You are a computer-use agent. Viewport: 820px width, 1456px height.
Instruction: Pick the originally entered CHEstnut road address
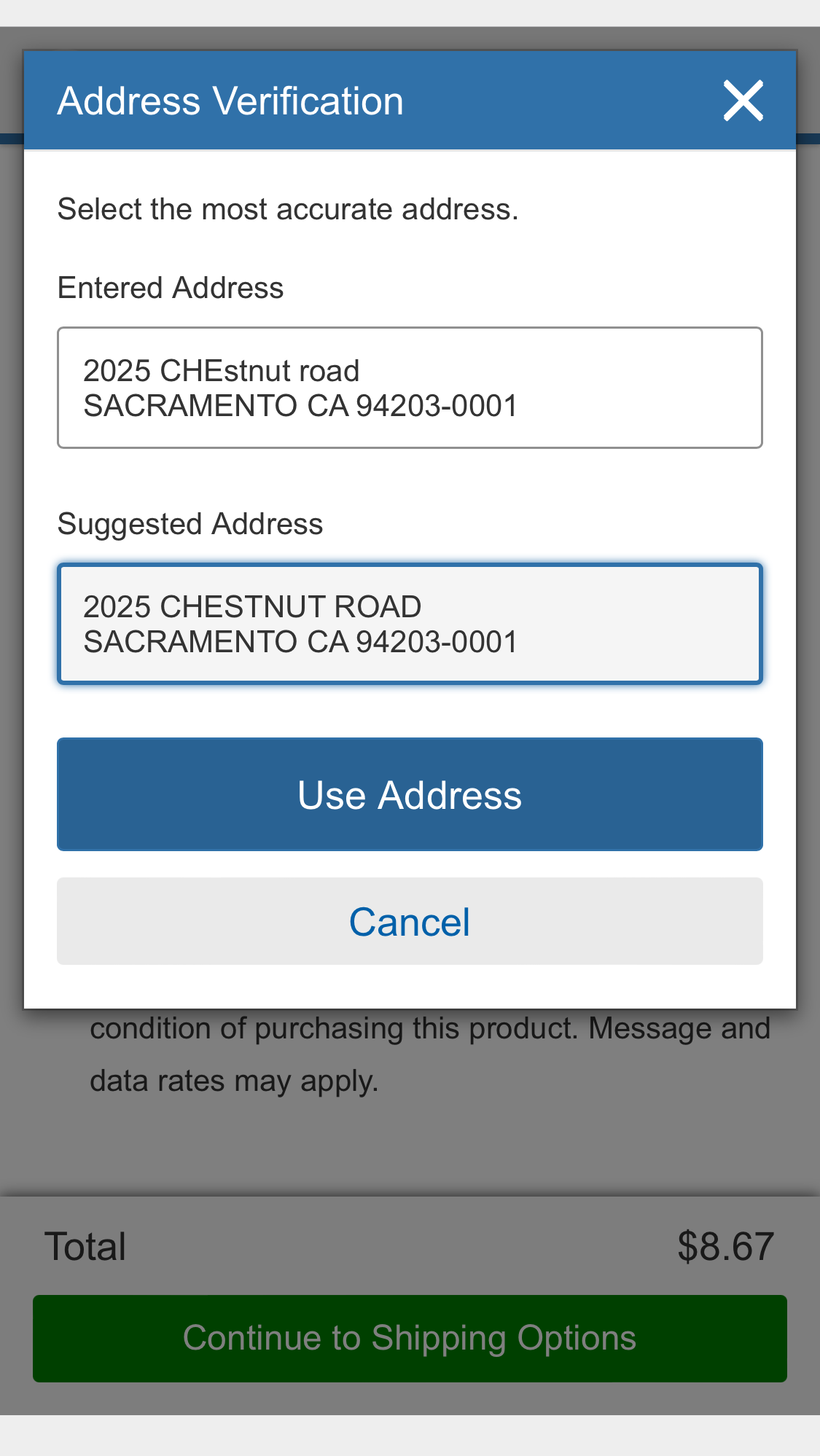pyautogui.click(x=410, y=387)
